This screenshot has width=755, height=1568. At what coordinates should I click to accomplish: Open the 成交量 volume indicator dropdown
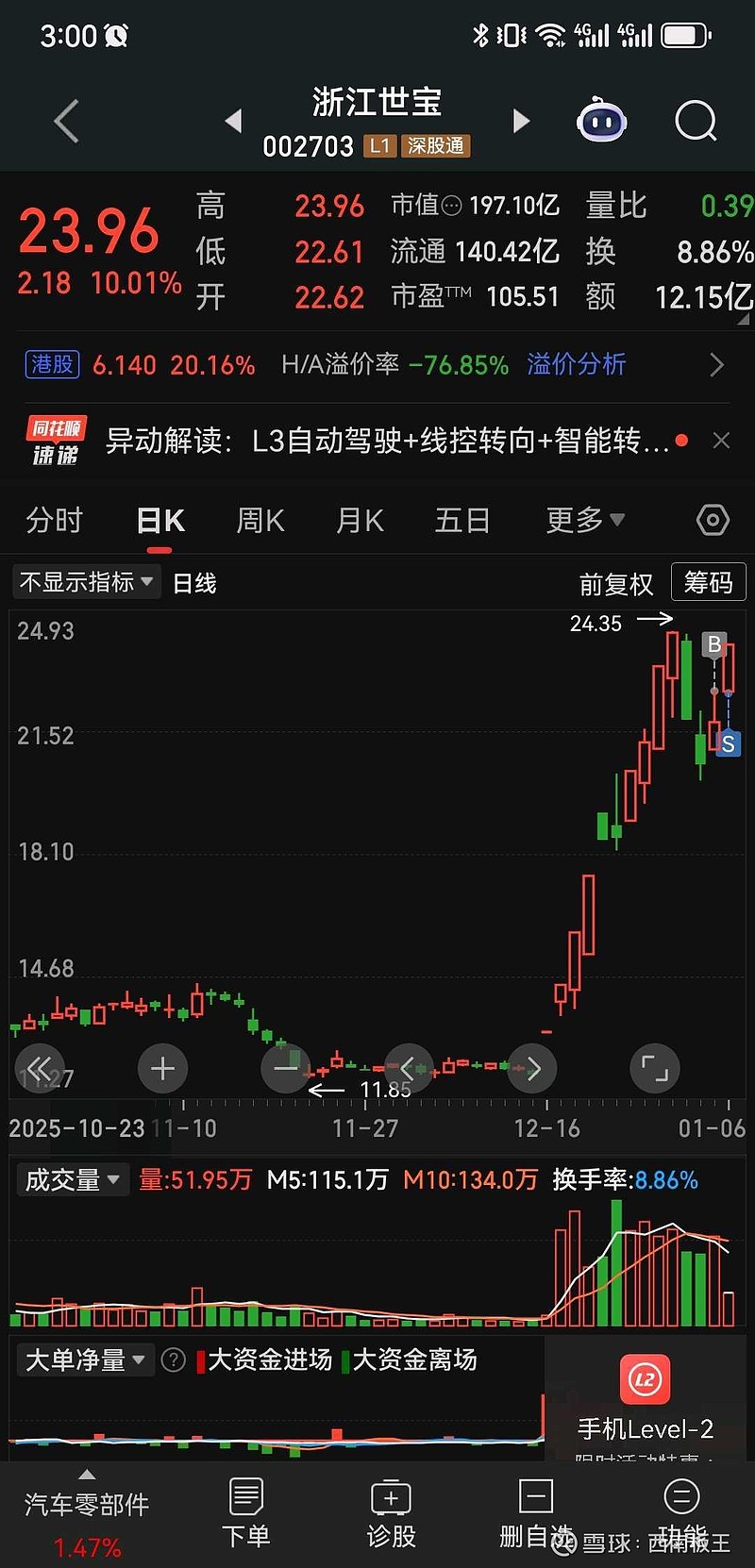pos(72,1179)
